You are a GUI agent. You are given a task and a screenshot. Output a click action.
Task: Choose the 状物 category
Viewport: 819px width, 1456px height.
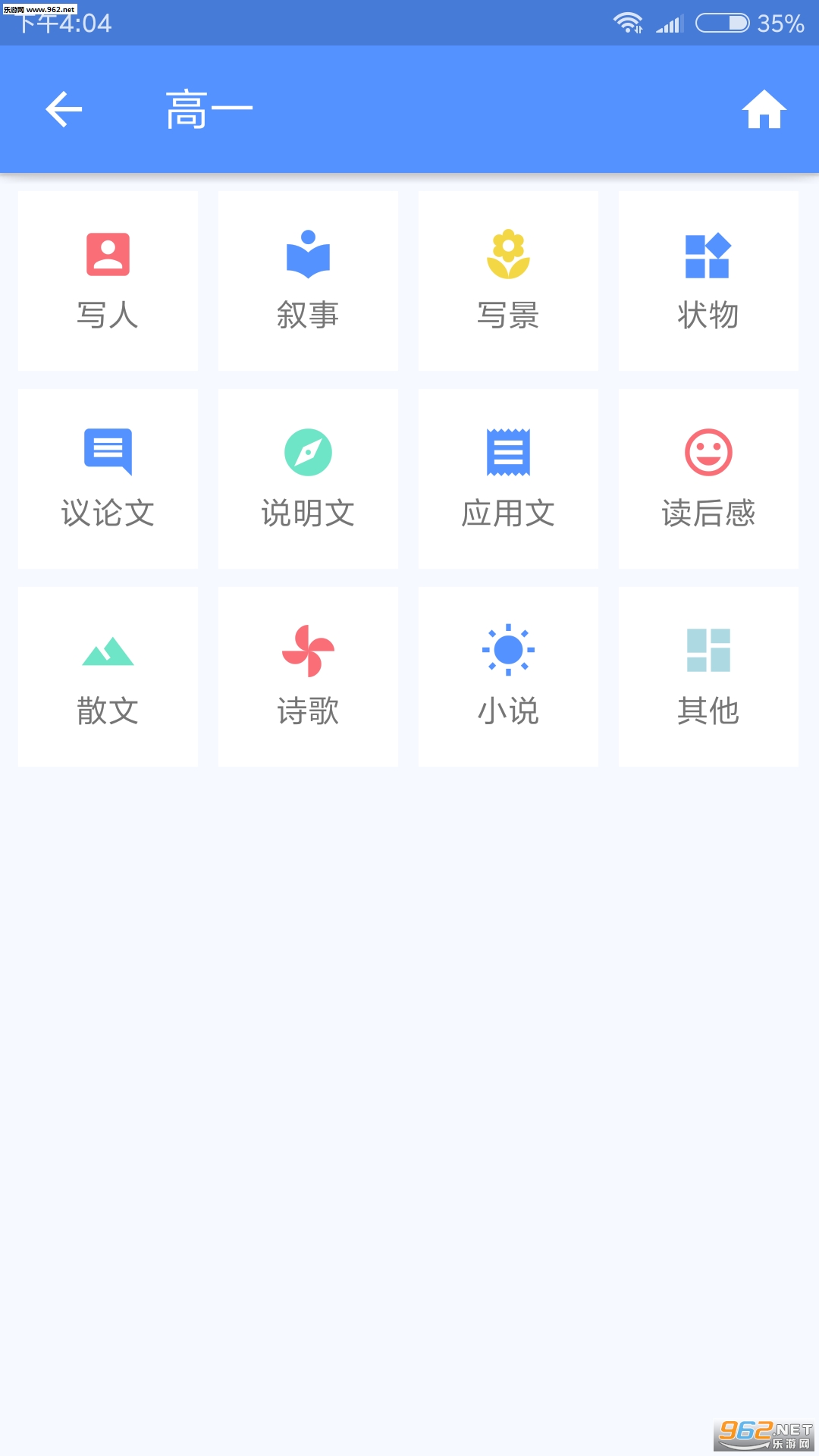(708, 281)
